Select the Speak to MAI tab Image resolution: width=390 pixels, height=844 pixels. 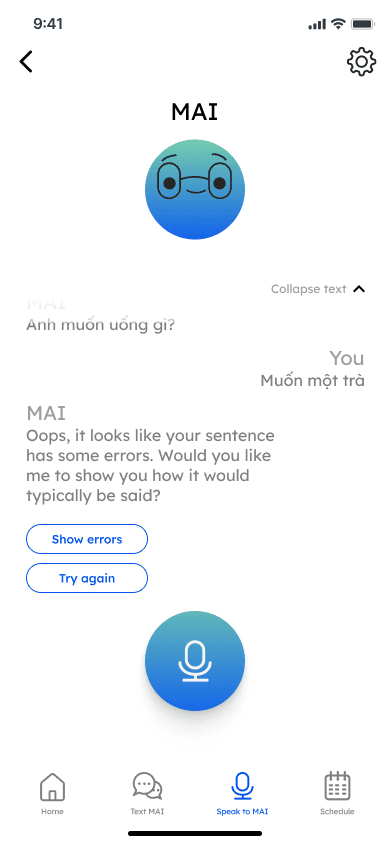pyautogui.click(x=242, y=793)
